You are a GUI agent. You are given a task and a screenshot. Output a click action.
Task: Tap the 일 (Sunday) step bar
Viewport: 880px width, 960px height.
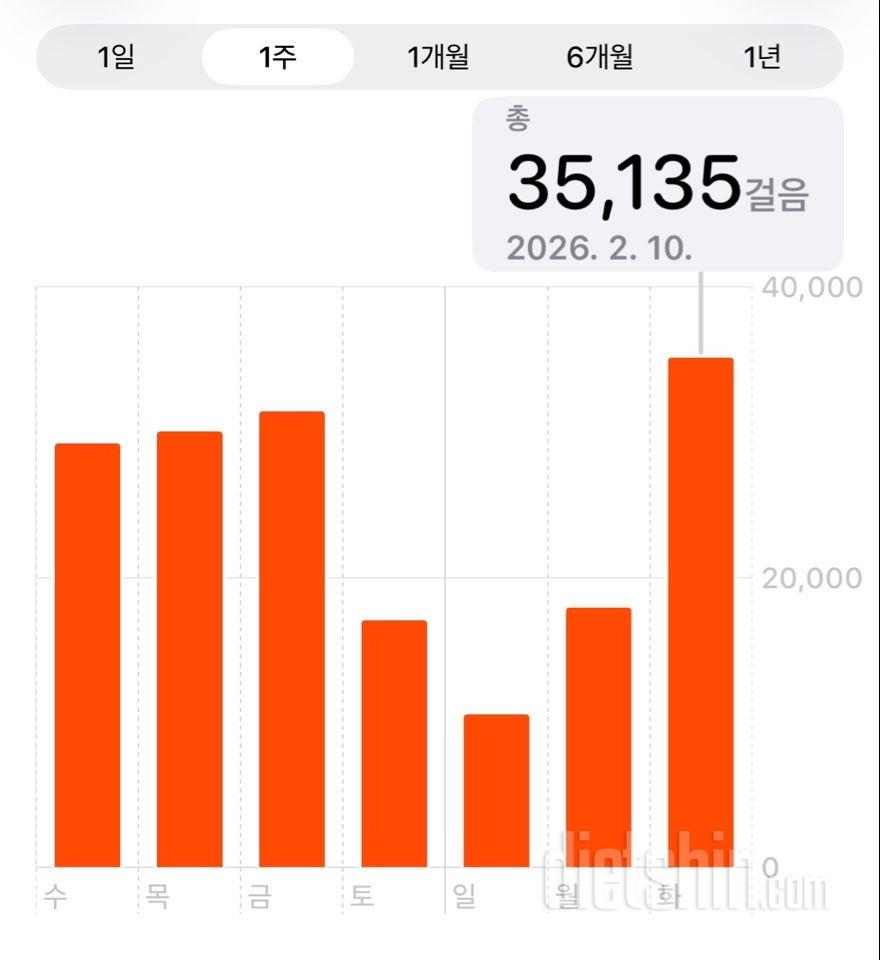(x=496, y=790)
